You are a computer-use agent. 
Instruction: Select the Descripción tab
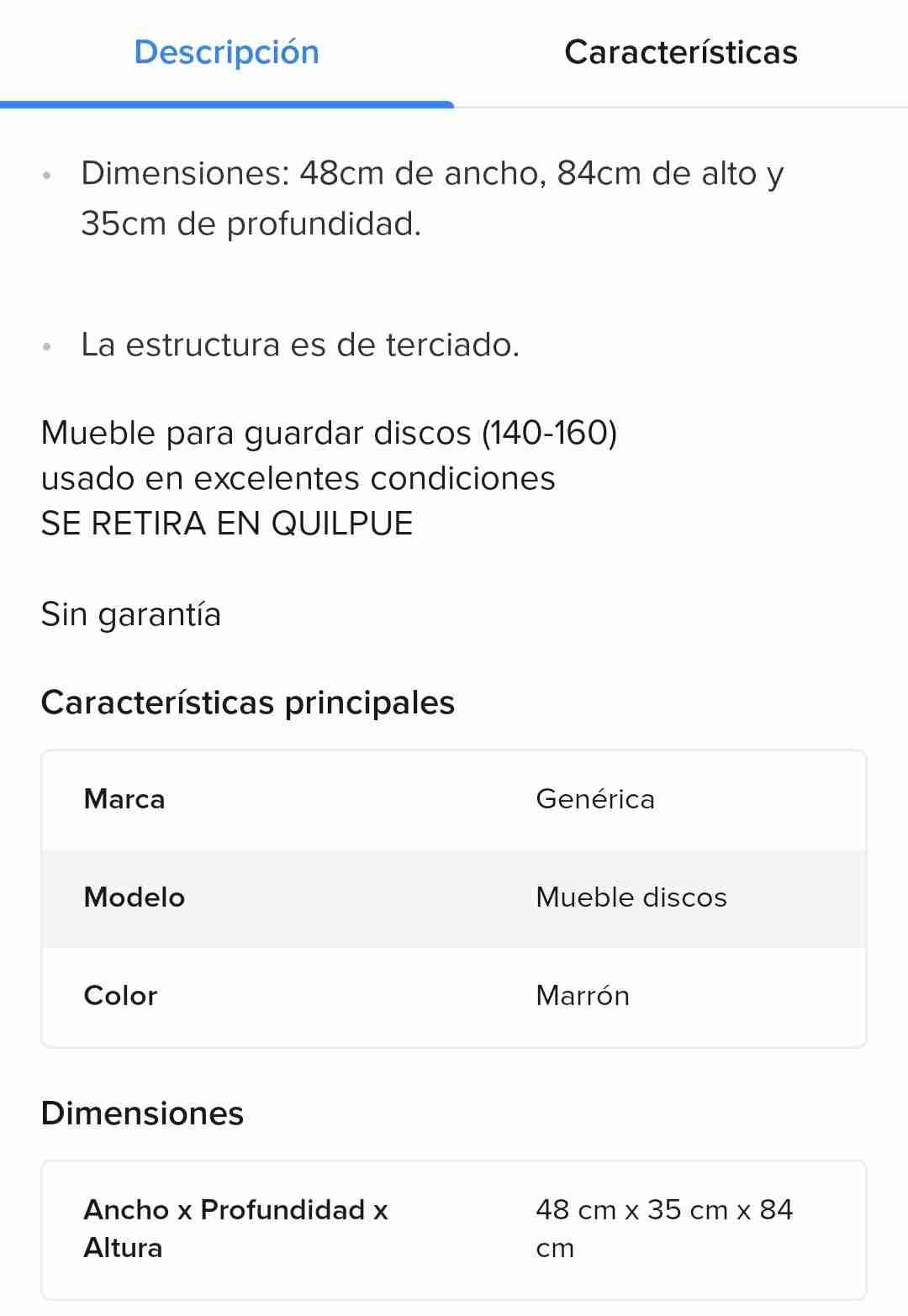(x=227, y=52)
